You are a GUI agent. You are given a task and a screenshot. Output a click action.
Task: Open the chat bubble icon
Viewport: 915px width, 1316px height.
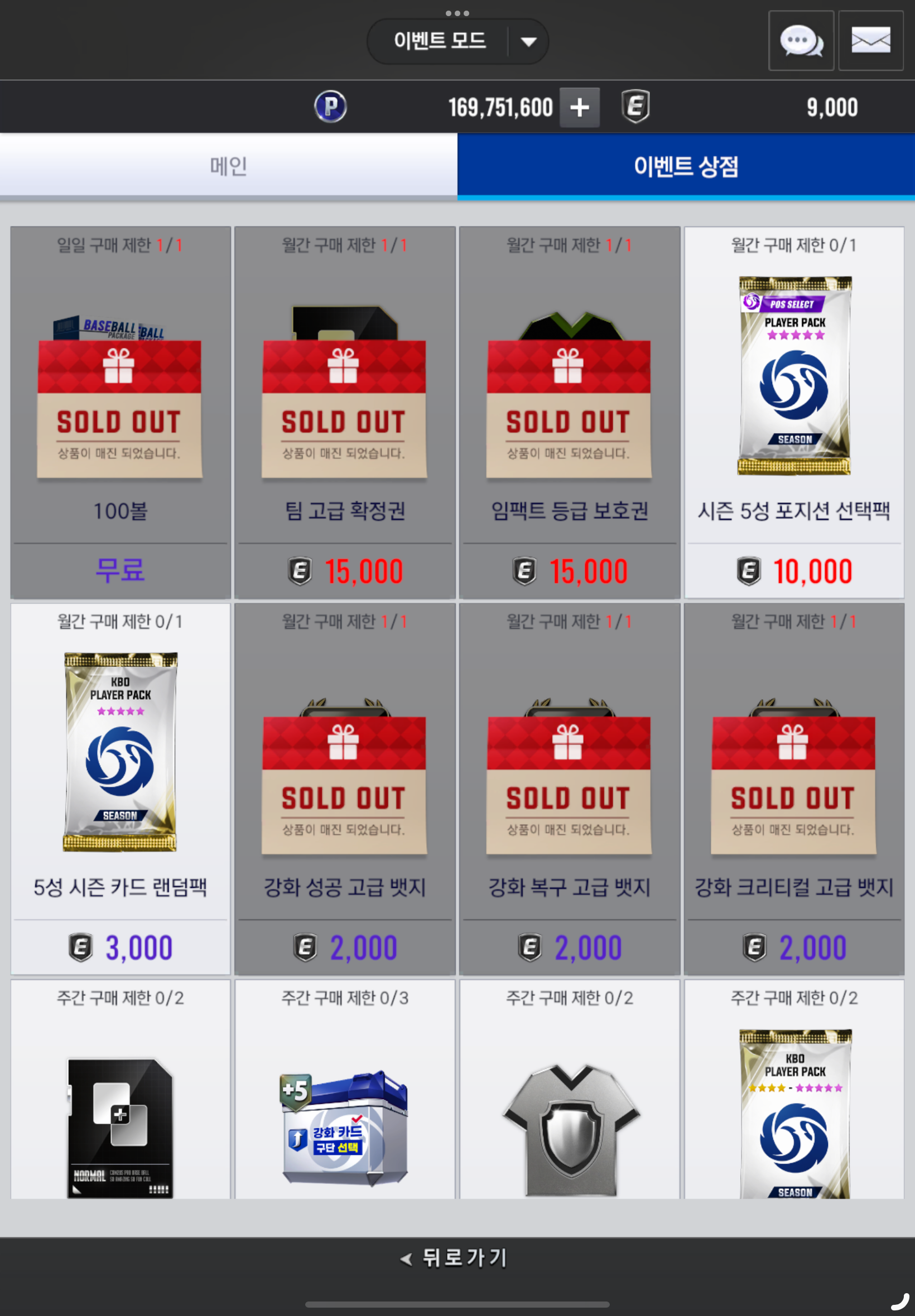800,41
